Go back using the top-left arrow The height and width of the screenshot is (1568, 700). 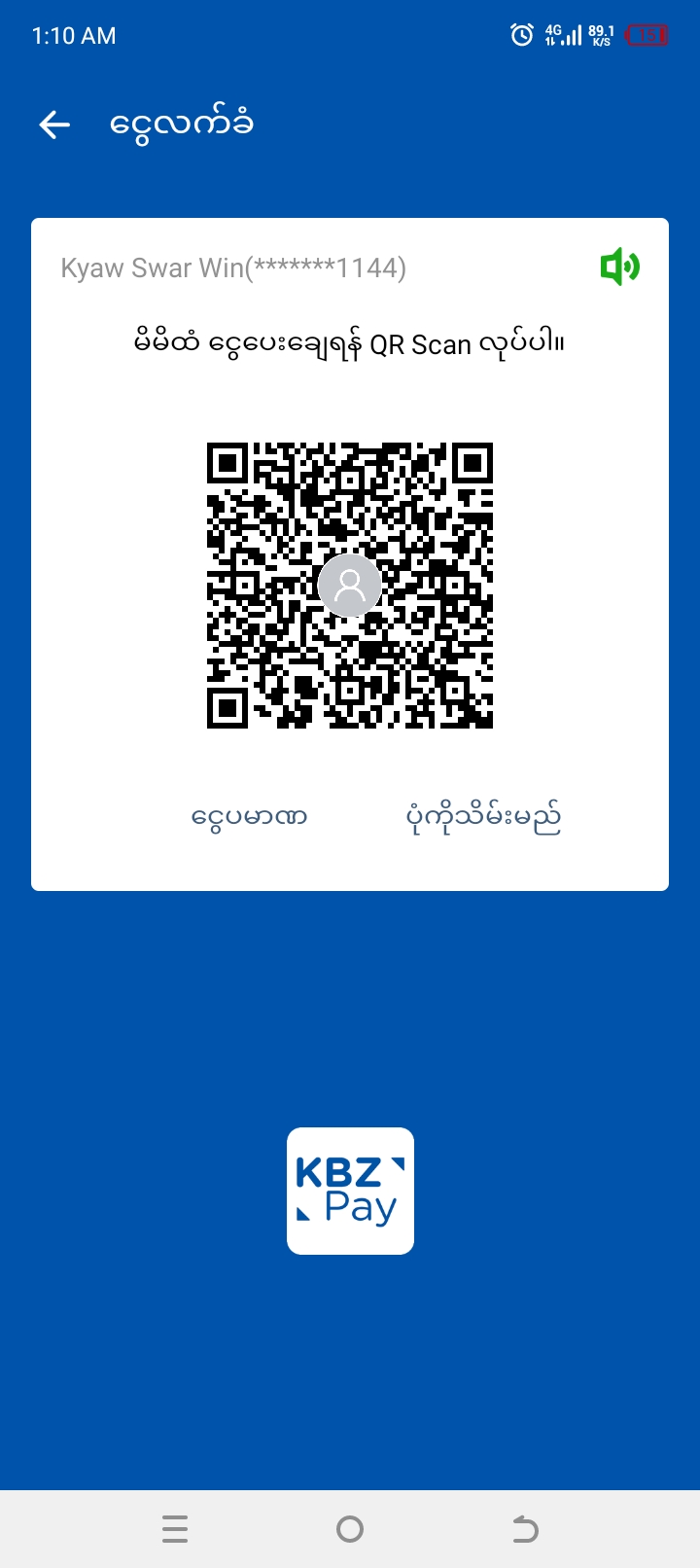pos(54,125)
